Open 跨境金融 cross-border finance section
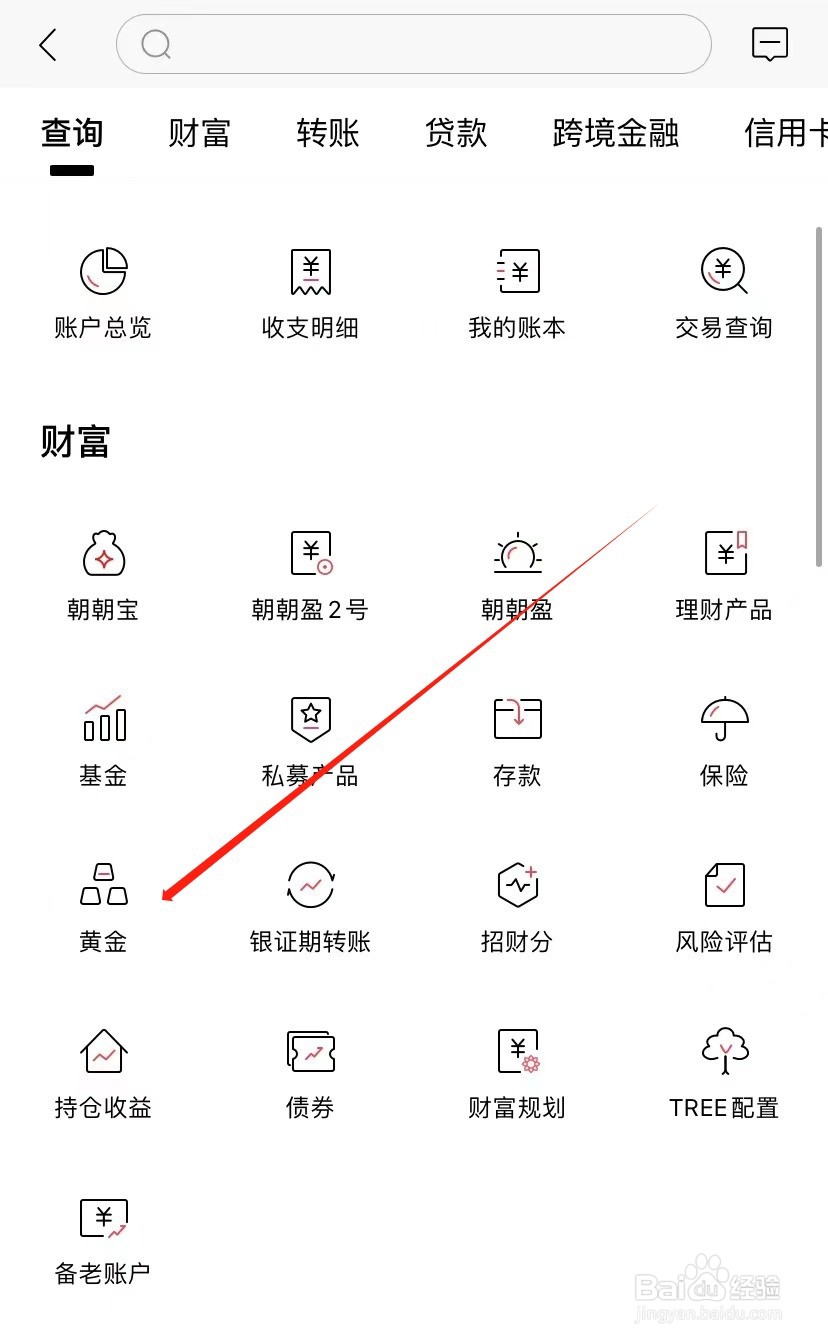The image size is (828, 1342). tap(613, 134)
